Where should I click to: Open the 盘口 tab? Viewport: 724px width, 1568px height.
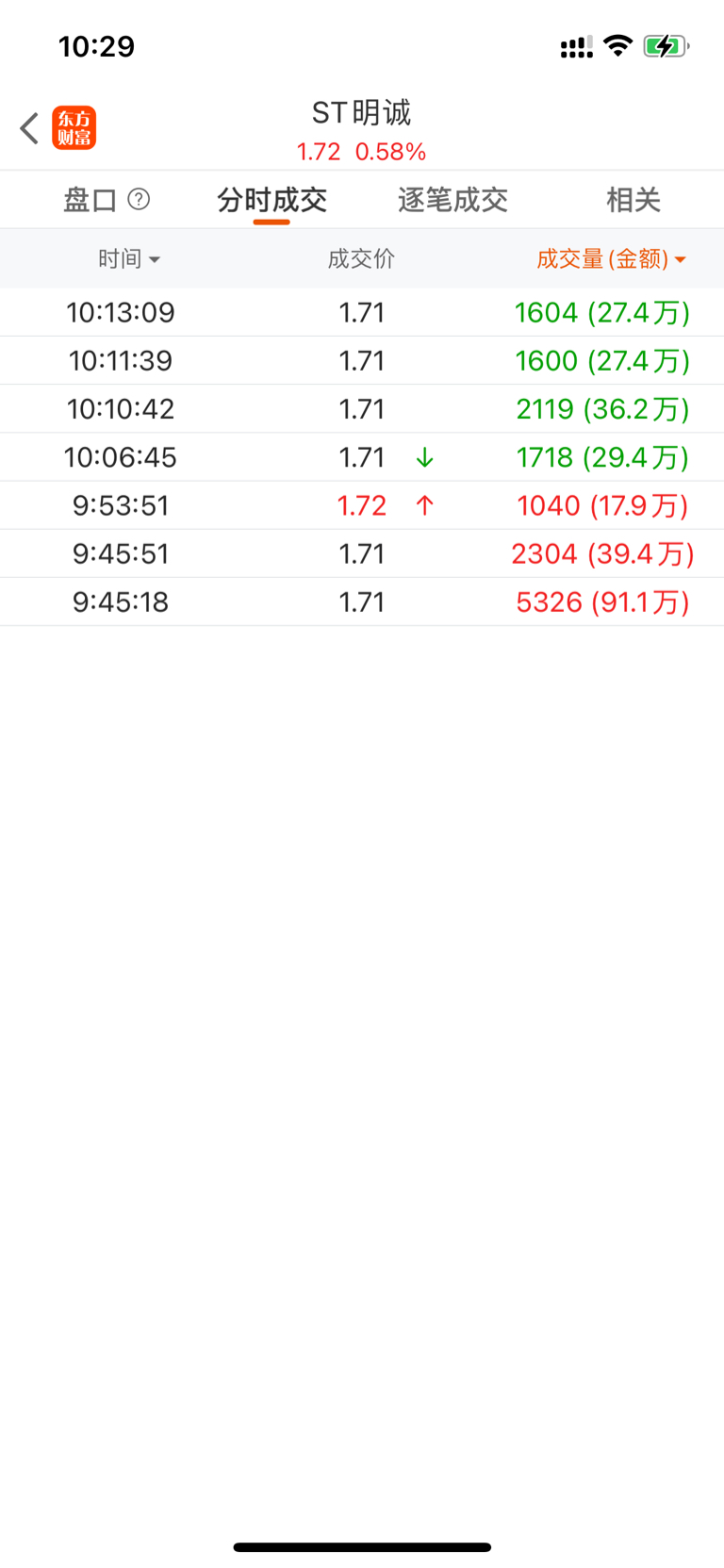pyautogui.click(x=90, y=200)
